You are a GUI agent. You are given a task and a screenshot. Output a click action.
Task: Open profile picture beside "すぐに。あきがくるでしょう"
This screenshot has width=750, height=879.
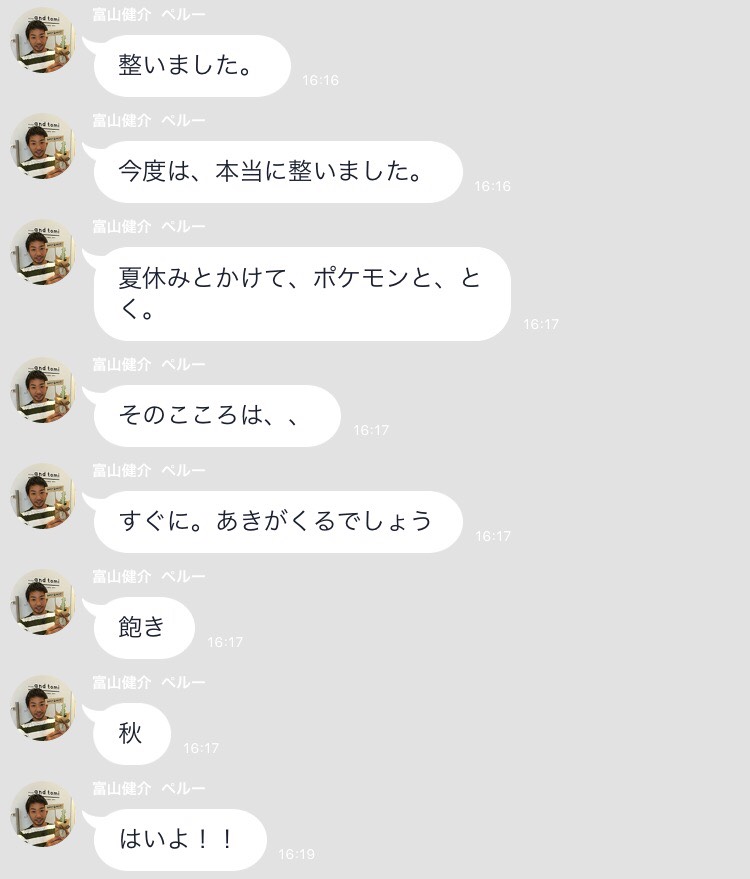point(43,496)
